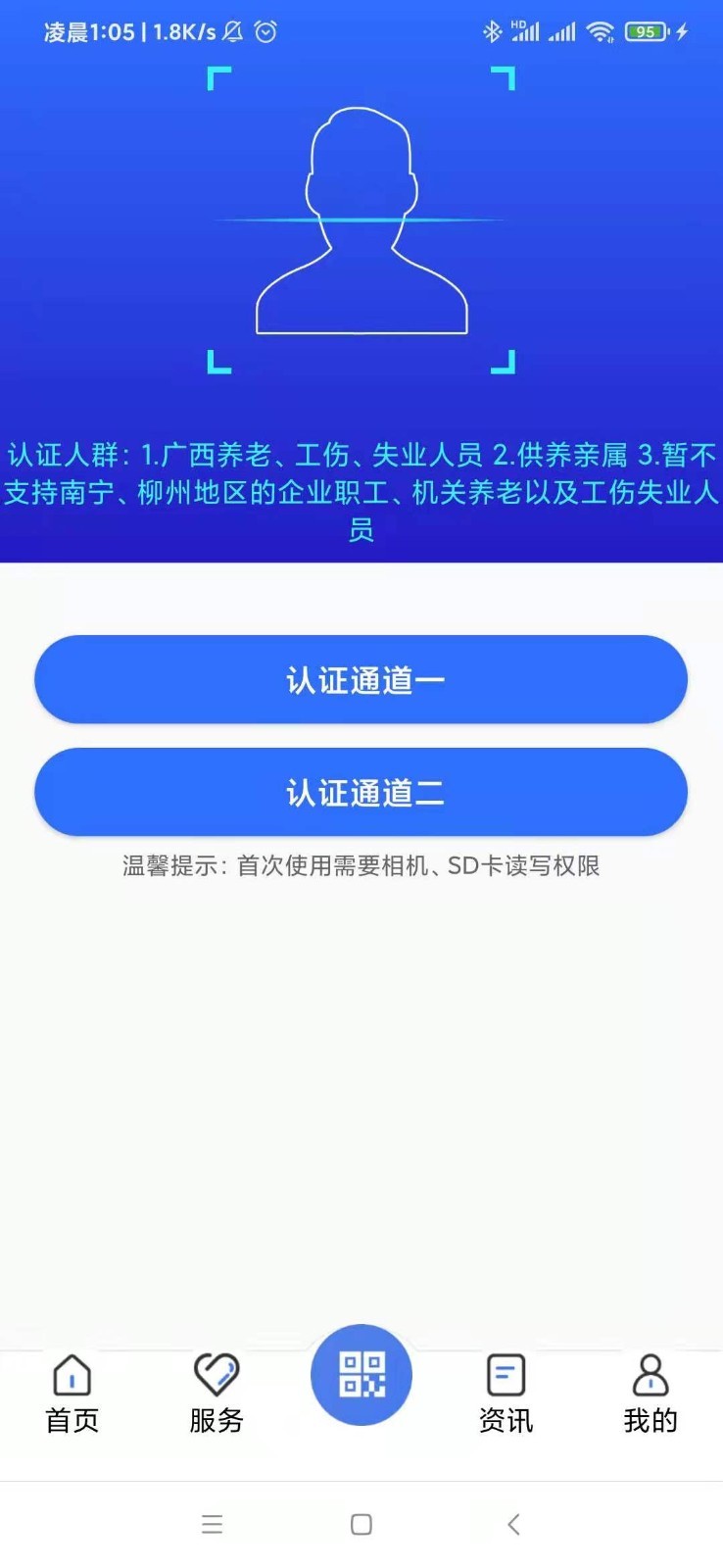Image resolution: width=723 pixels, height=1568 pixels.
Task: Switch to the 服务 tab
Action: coord(217,1393)
